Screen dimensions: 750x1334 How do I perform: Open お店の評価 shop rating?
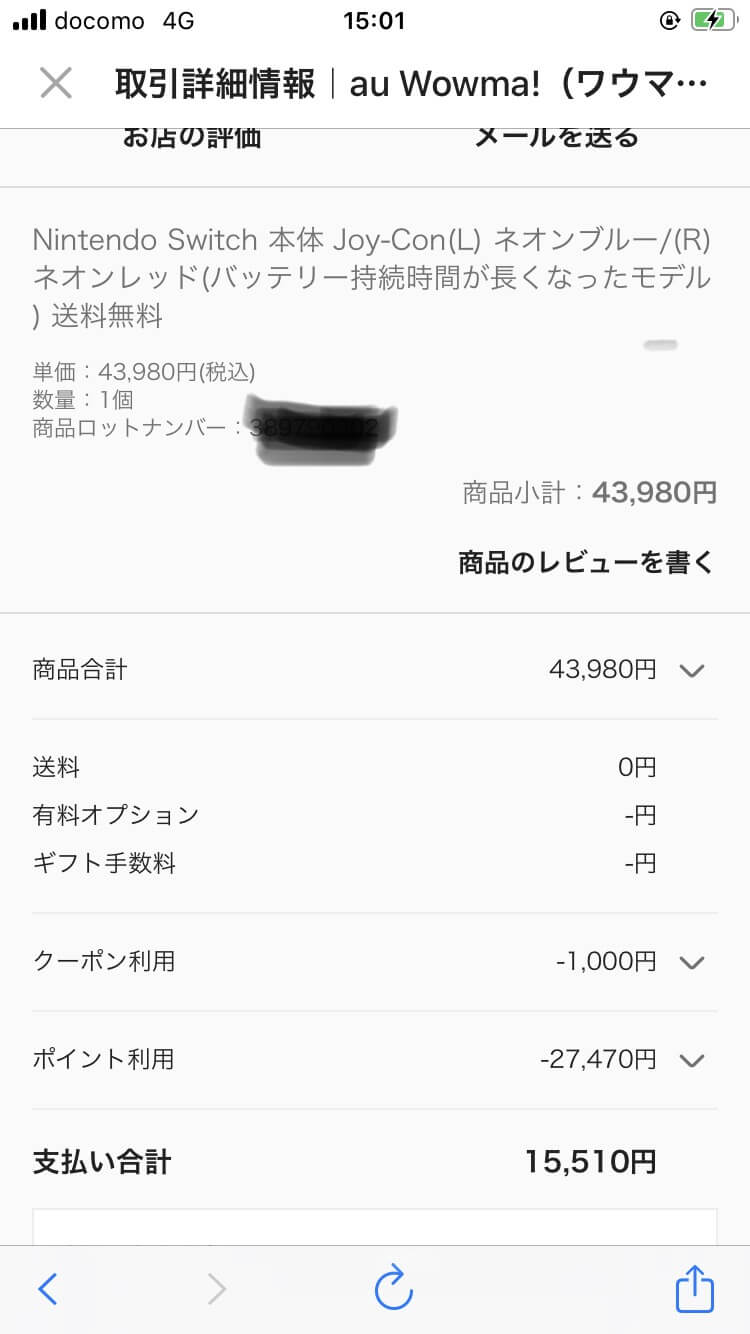[x=192, y=138]
